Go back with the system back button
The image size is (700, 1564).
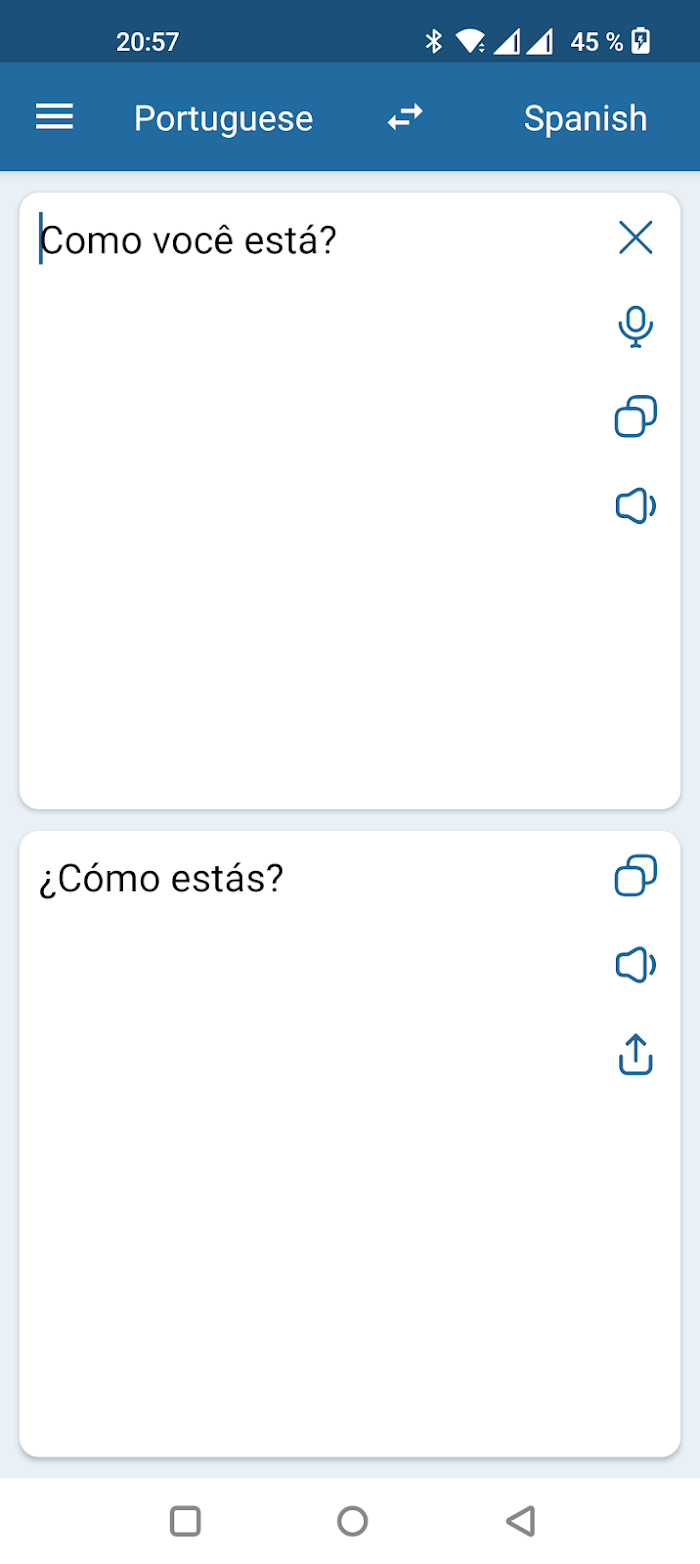click(x=520, y=1521)
